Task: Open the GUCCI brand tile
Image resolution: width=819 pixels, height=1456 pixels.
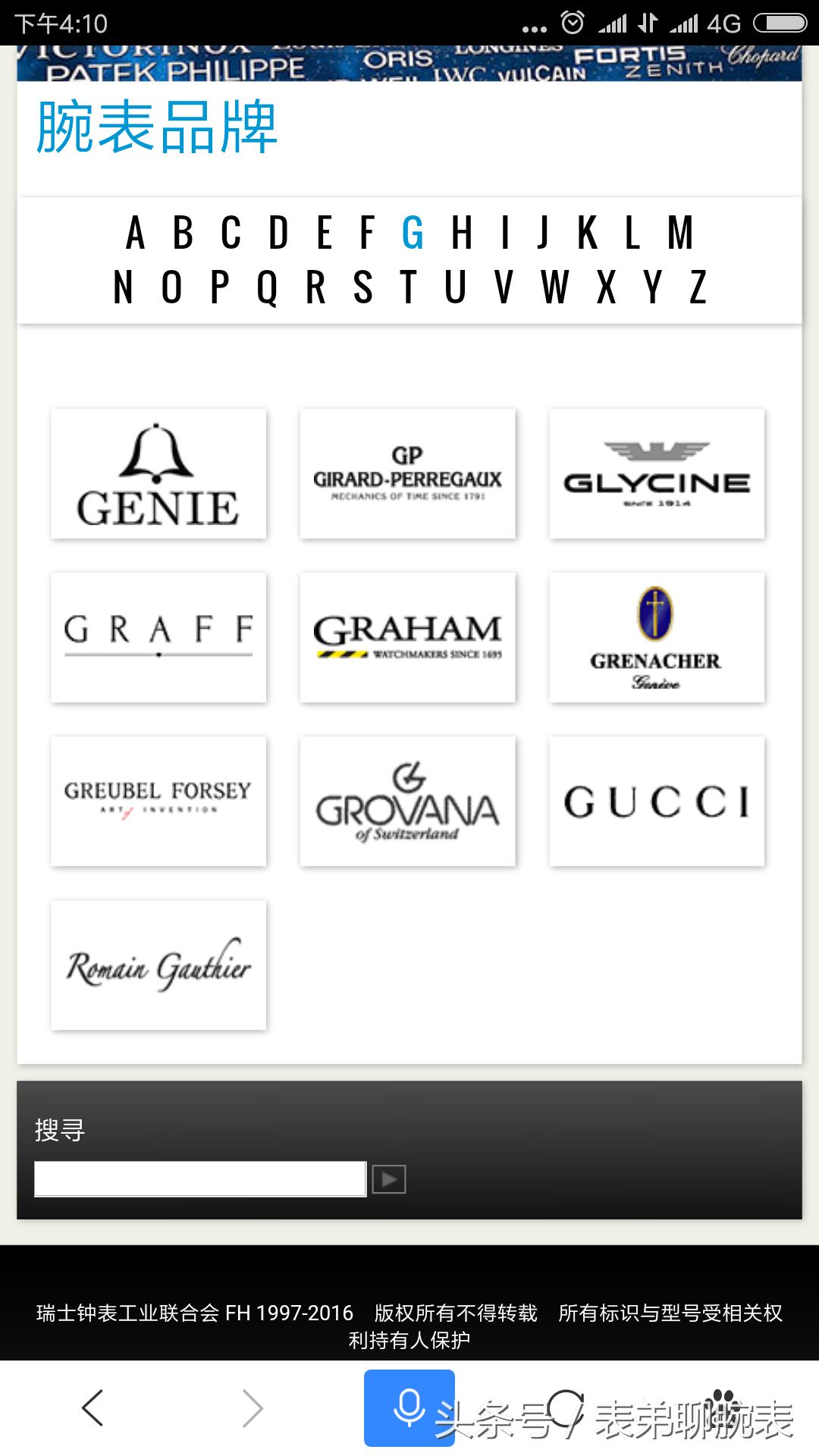Action: point(657,802)
